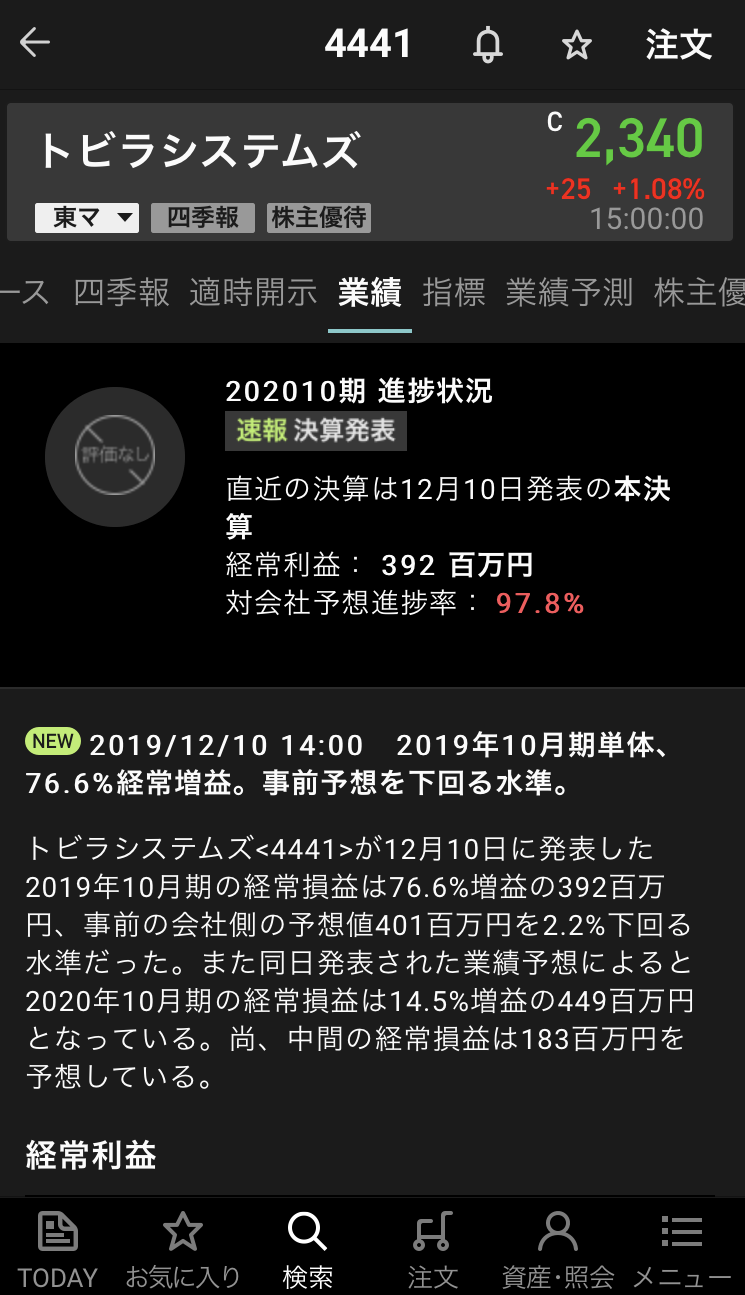745x1295 pixels.
Task: Switch to the 指標 tab
Action: 454,292
